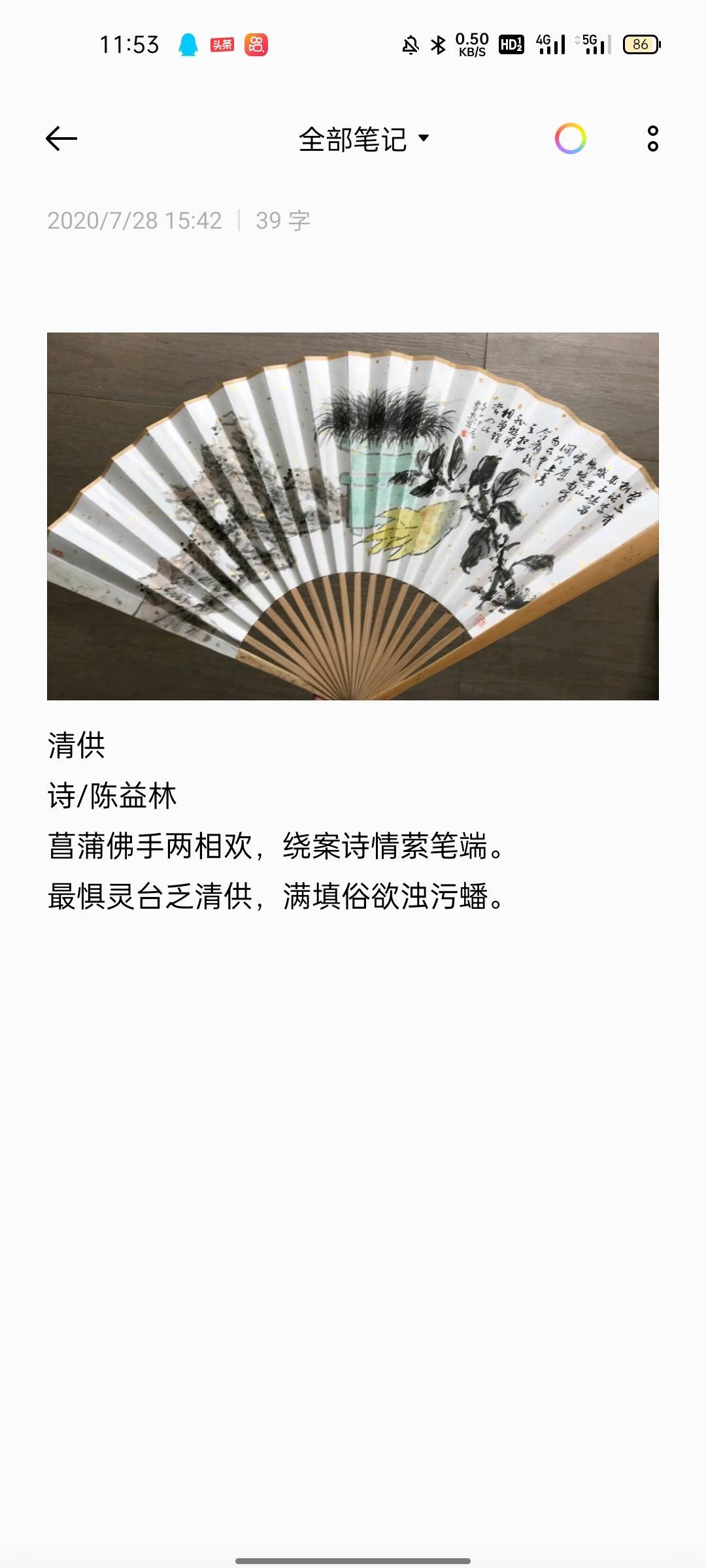This screenshot has height=1568, width=706.
Task: Open the three-dot overflow menu
Action: (x=652, y=139)
